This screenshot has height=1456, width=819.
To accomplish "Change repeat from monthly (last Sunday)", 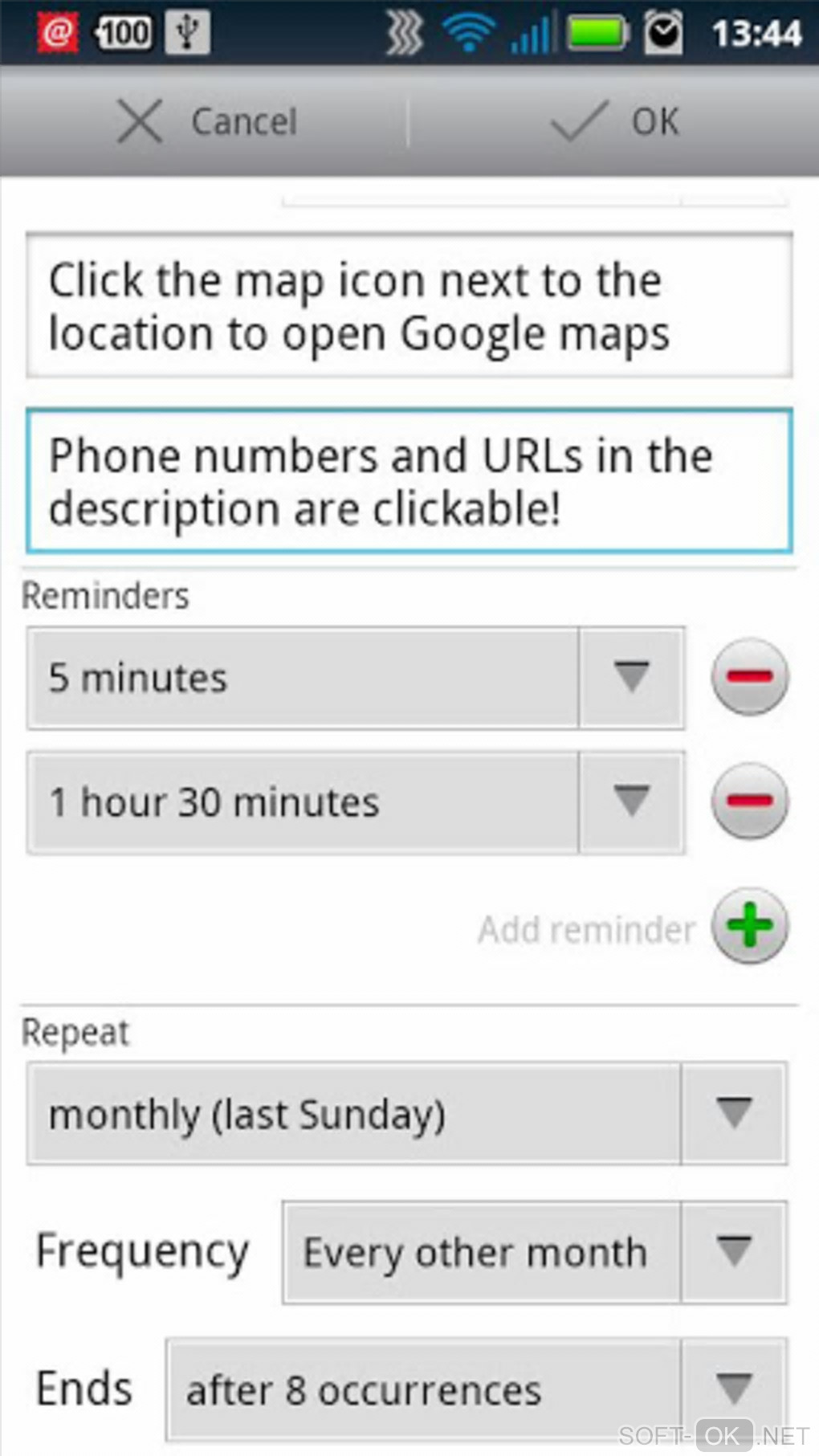I will tap(406, 1114).
